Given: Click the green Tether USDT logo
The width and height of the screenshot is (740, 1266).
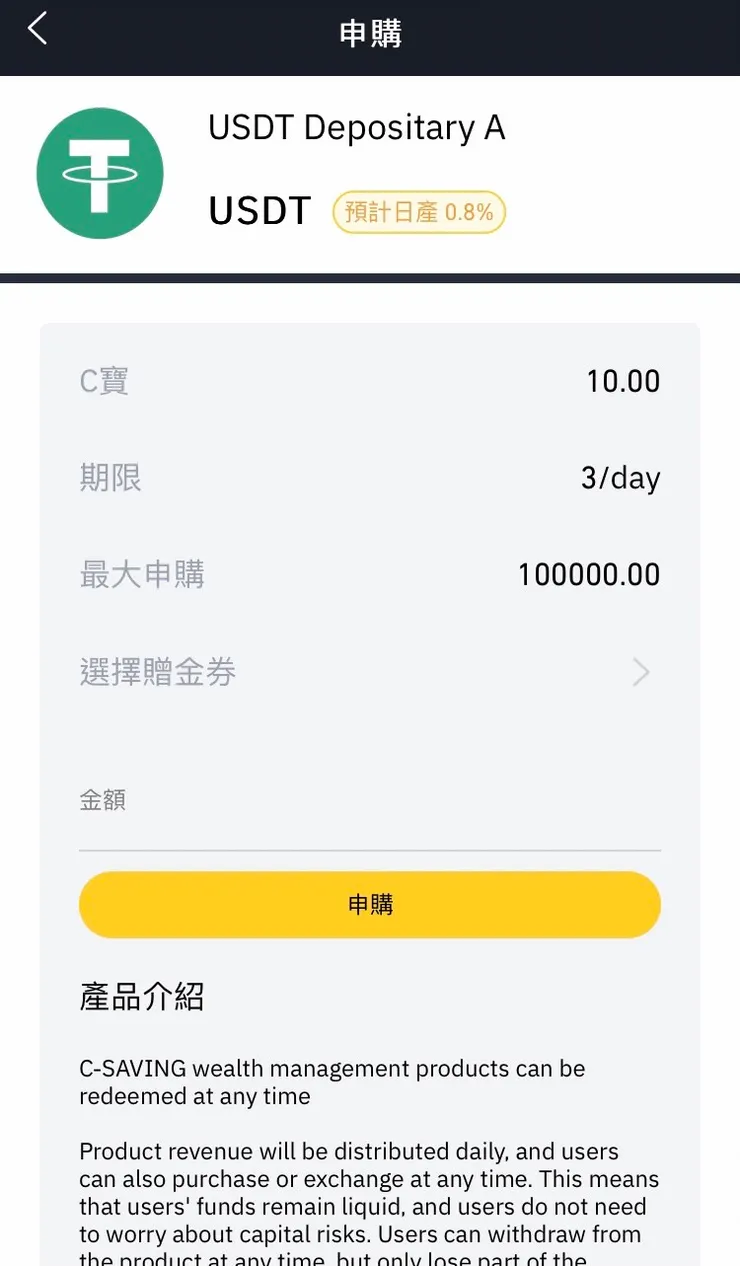Looking at the screenshot, I should [100, 172].
